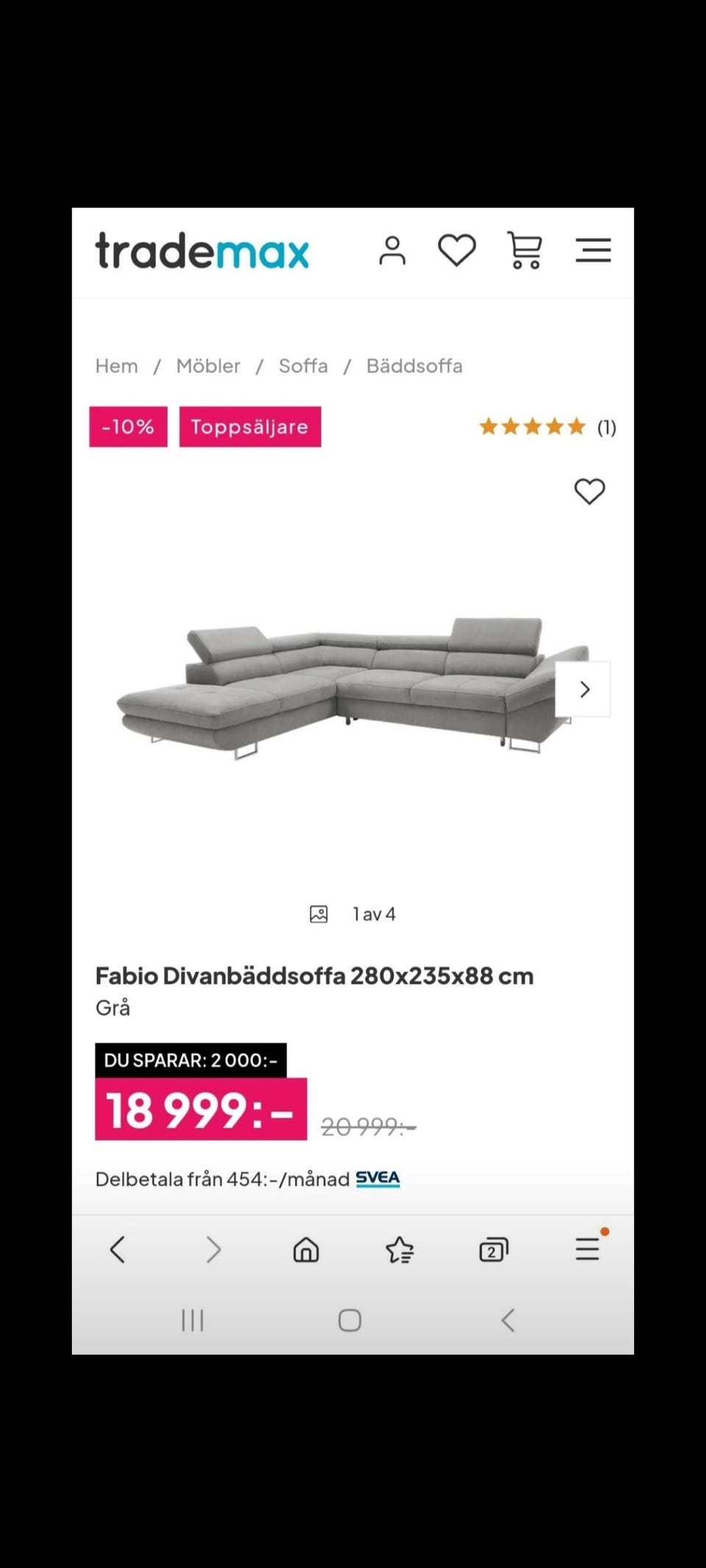Open browser tabs switcher showing 2 tabs
This screenshot has height=1568, width=706.
point(493,1249)
